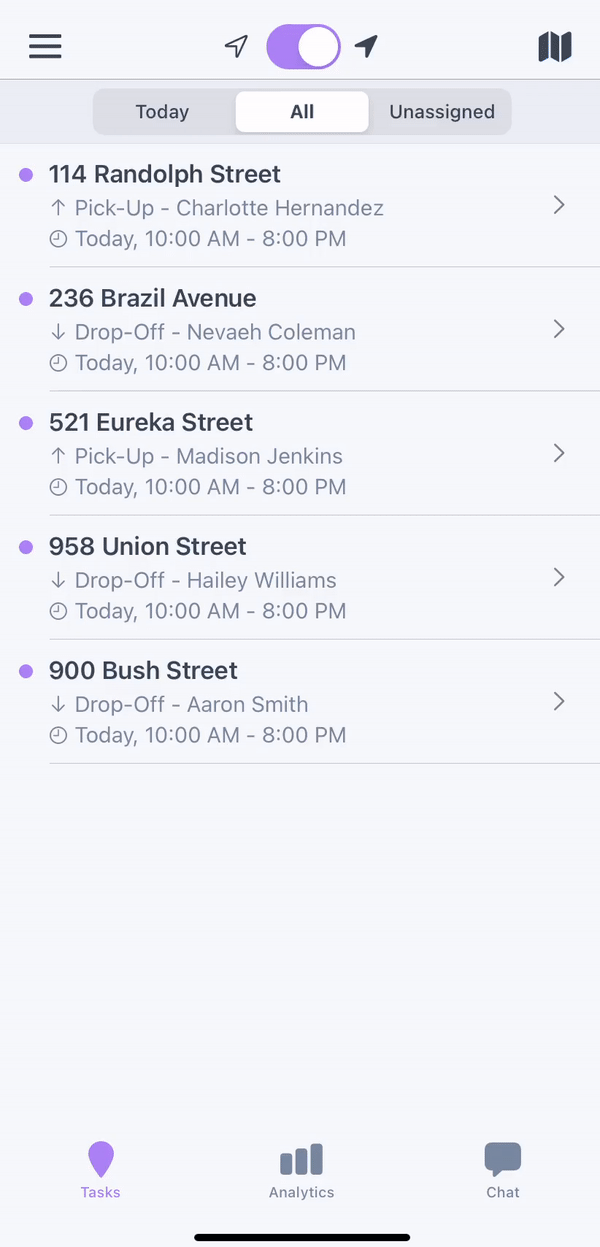View the 900 Bush Street drop-off task
The image size is (600, 1247).
[x=300, y=702]
